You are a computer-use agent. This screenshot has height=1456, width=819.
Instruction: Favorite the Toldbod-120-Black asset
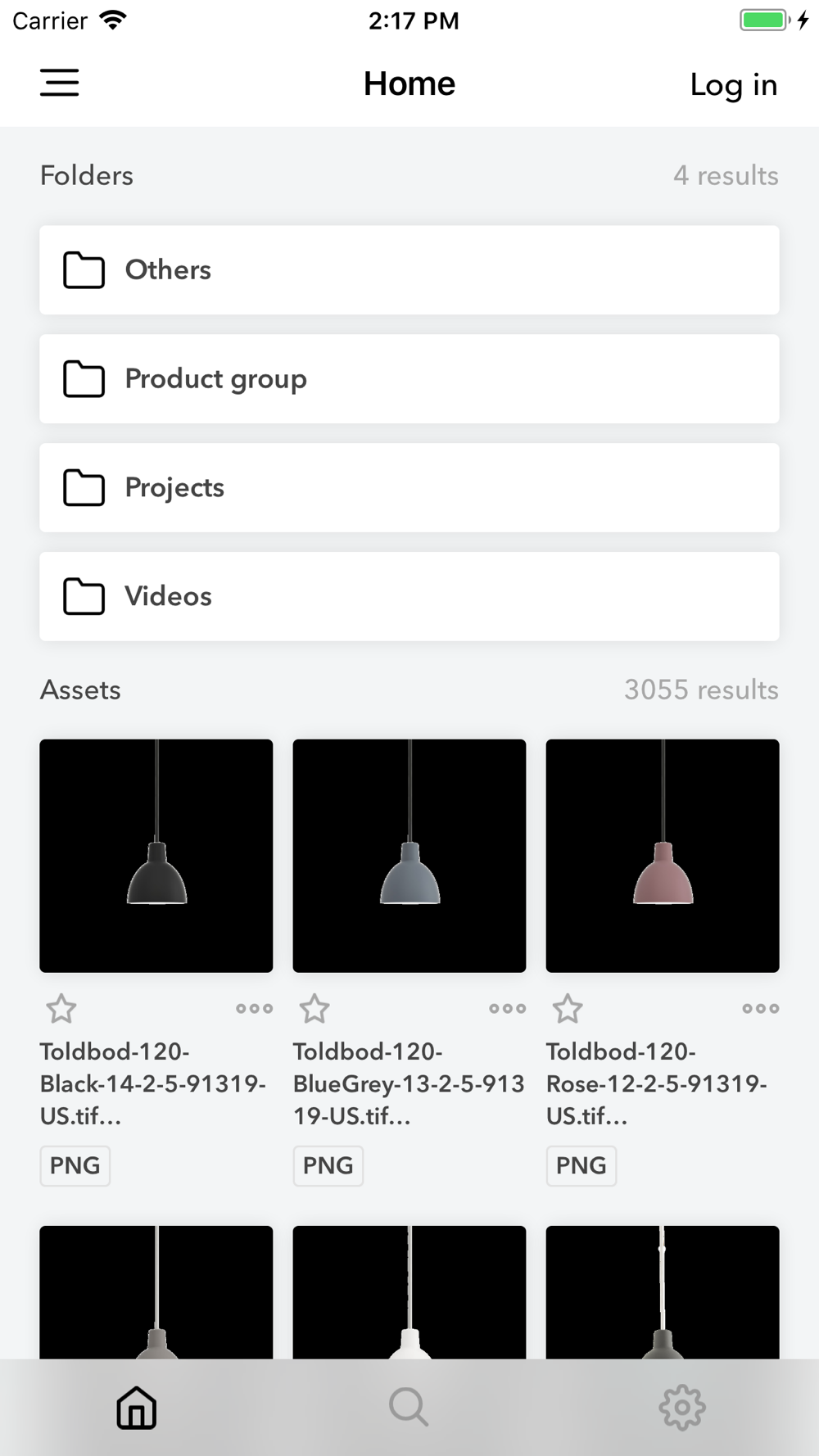[x=61, y=1009]
